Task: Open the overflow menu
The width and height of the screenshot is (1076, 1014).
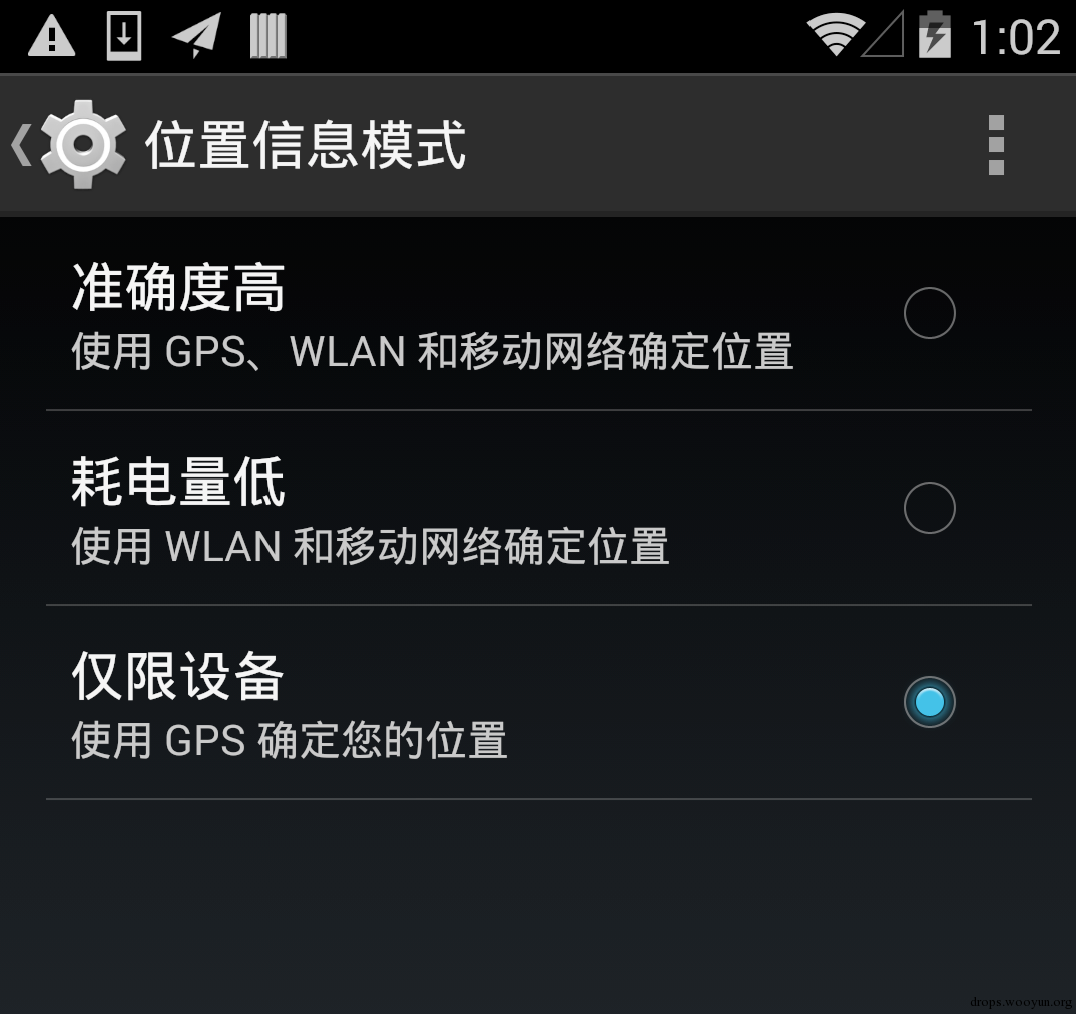Action: pos(995,145)
